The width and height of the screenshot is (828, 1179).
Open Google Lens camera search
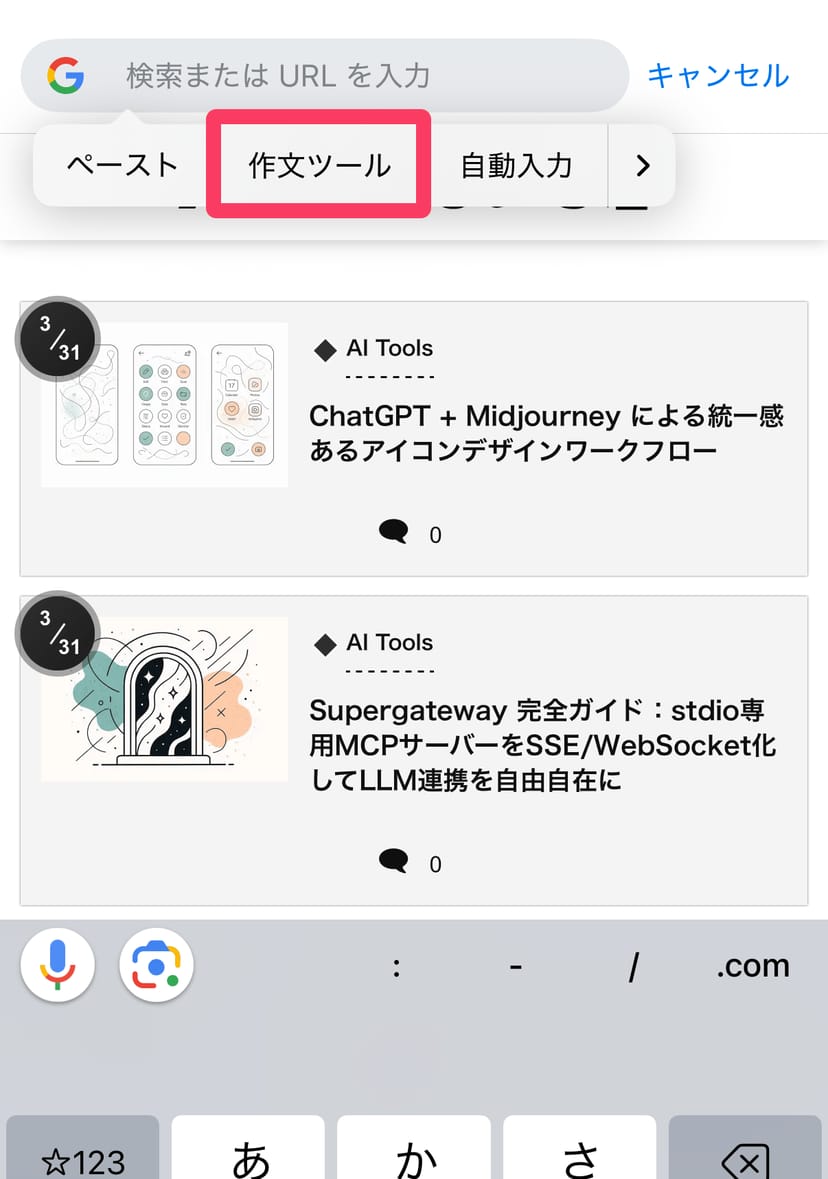(x=156, y=965)
